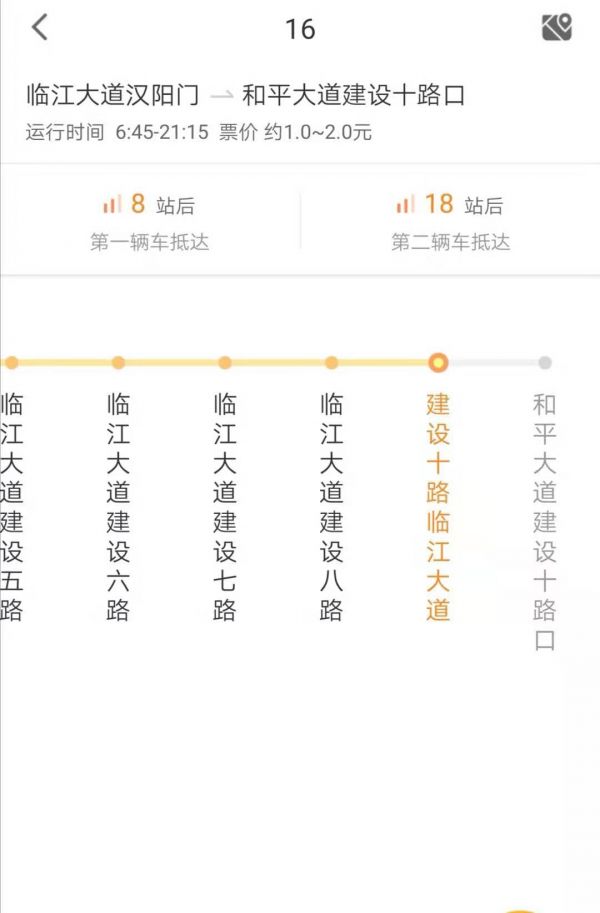Select stop 临江大道建设六路
Screen dimensions: 600x913
(118, 505)
